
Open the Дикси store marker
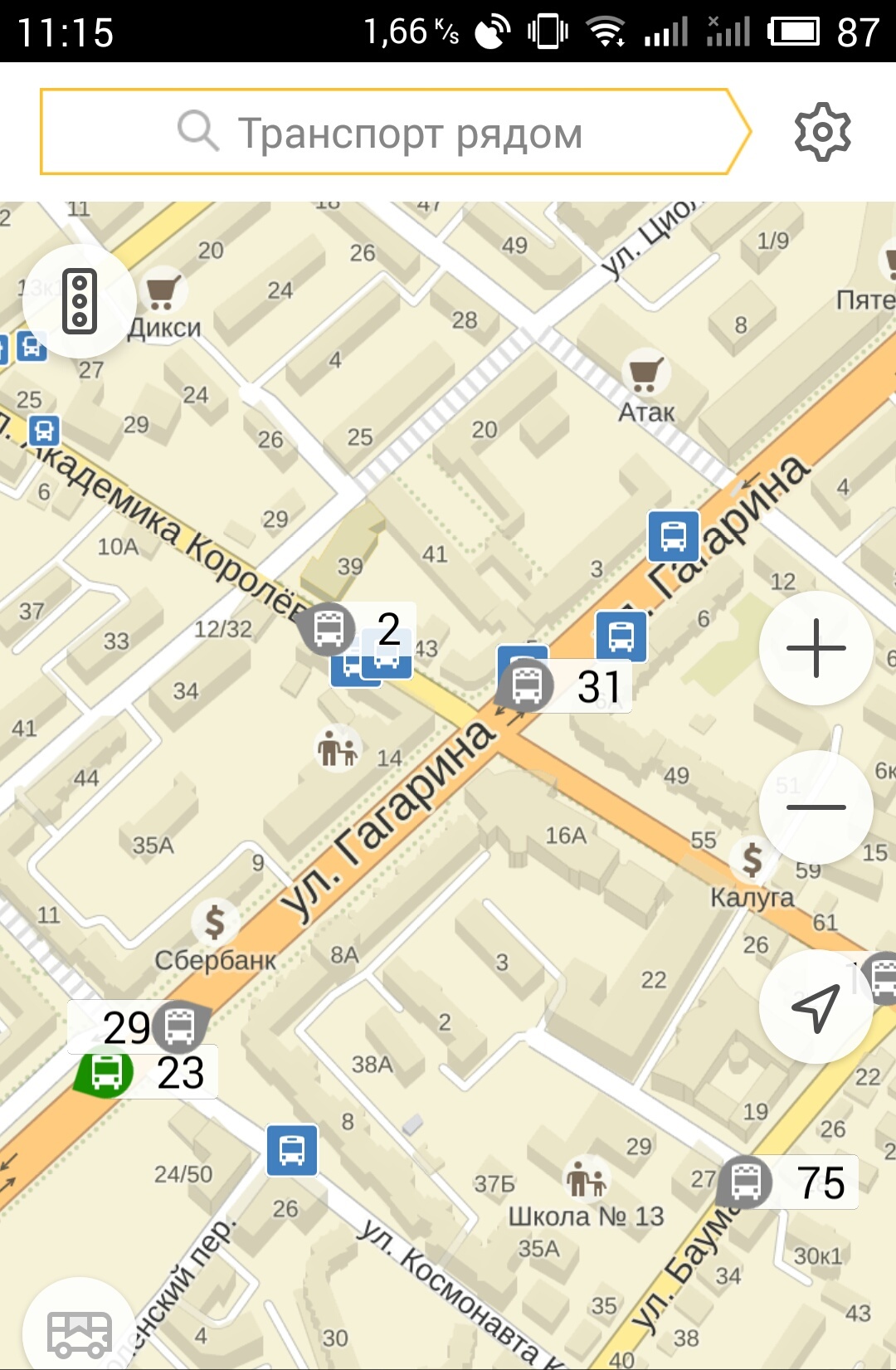(163, 291)
